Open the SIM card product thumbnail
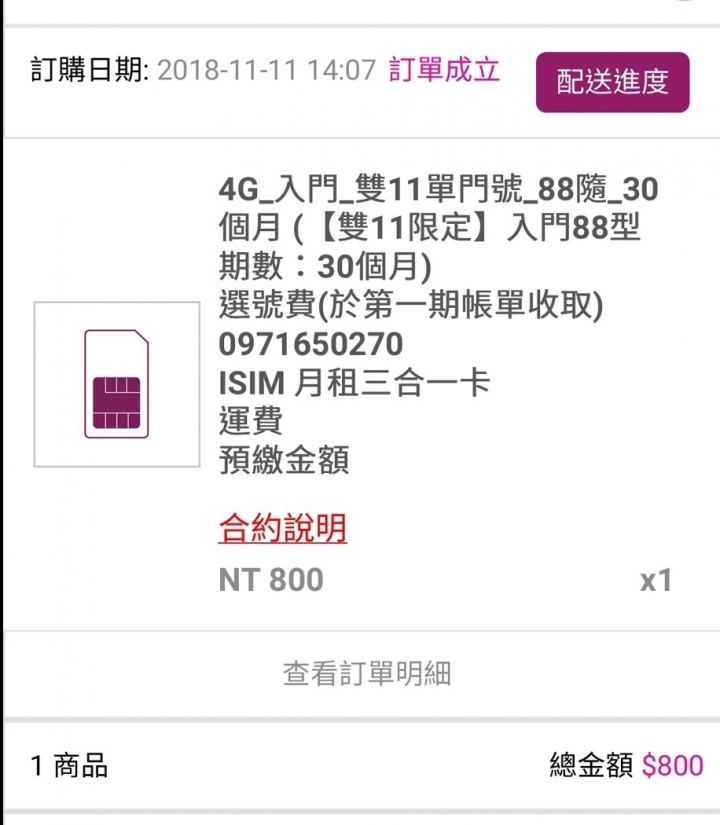 [x=117, y=384]
